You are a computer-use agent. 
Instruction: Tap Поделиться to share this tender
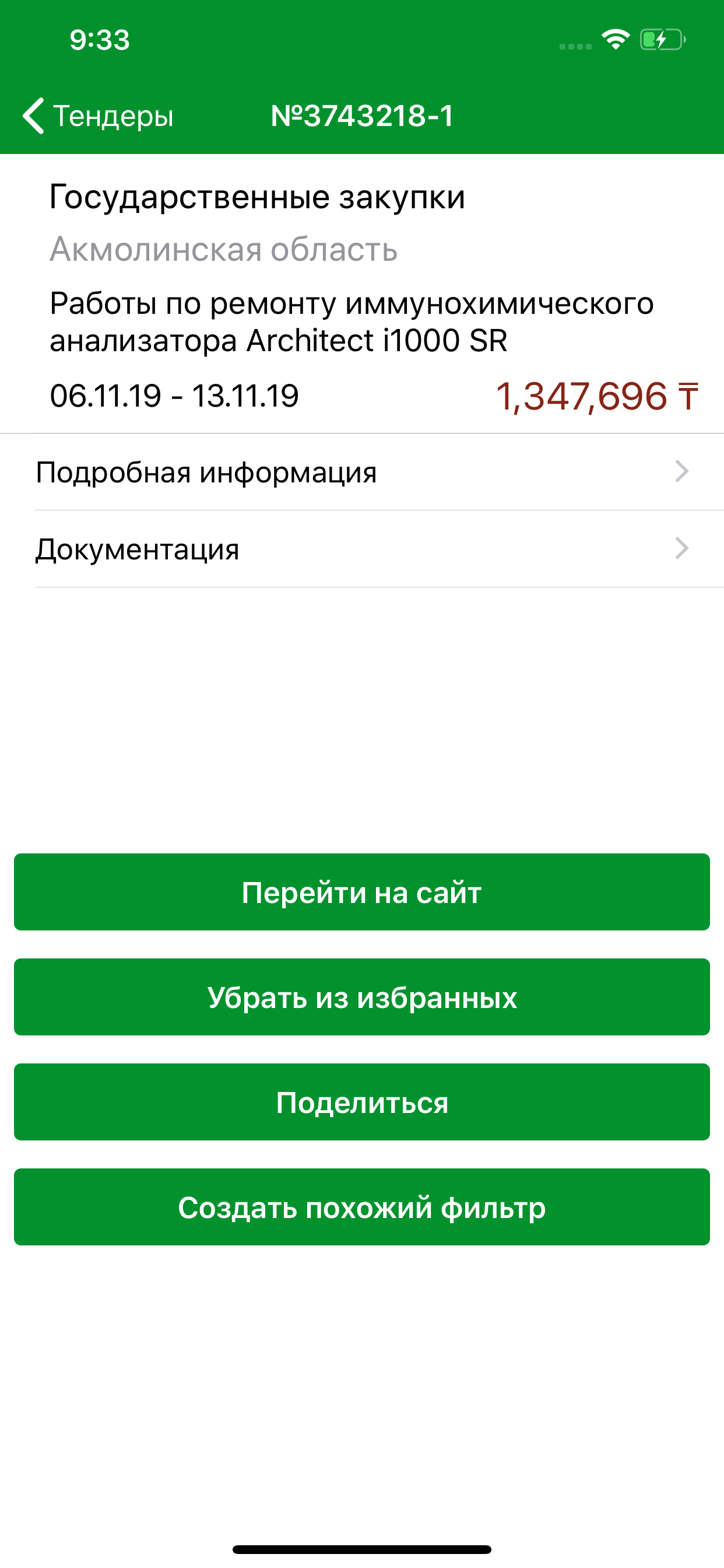tap(361, 1102)
